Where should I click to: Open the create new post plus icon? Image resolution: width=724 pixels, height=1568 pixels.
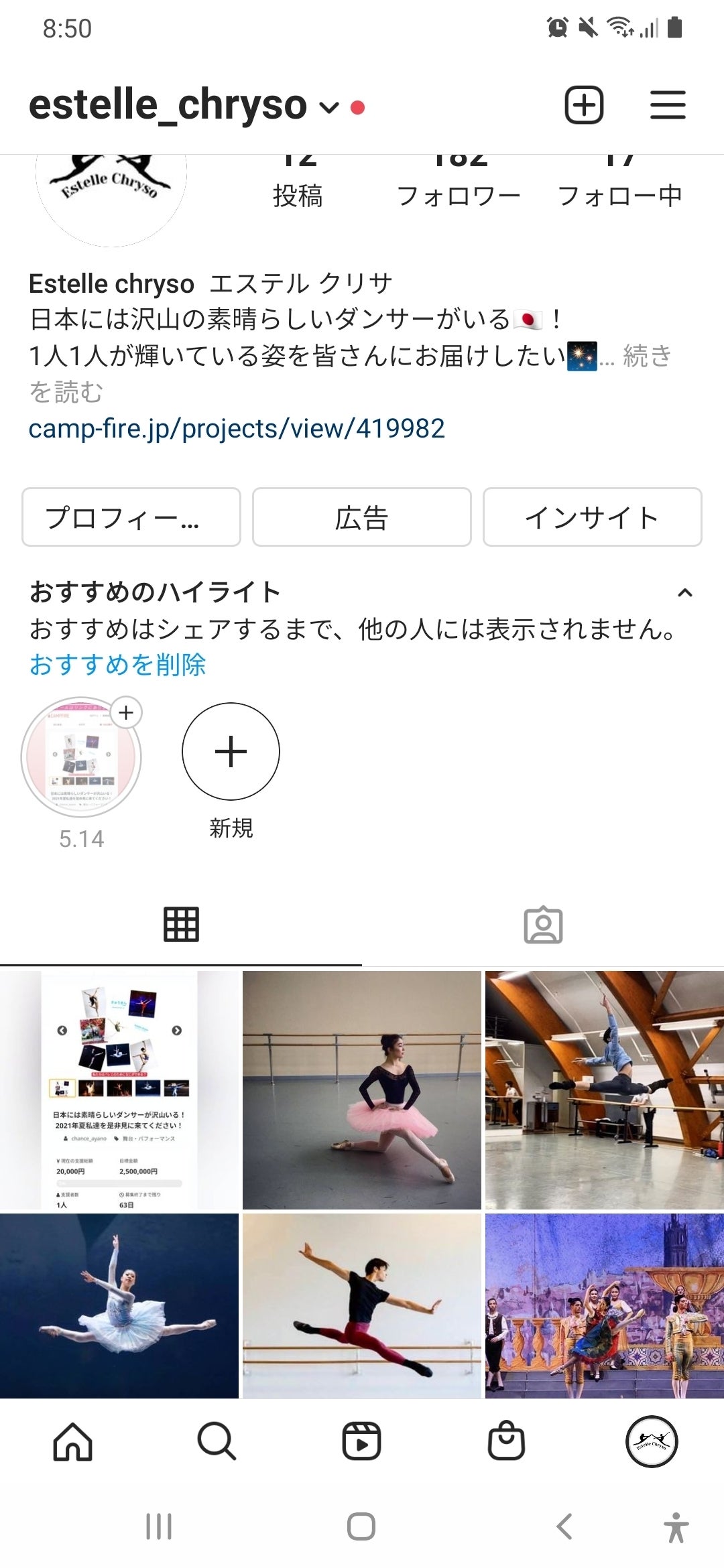[584, 105]
